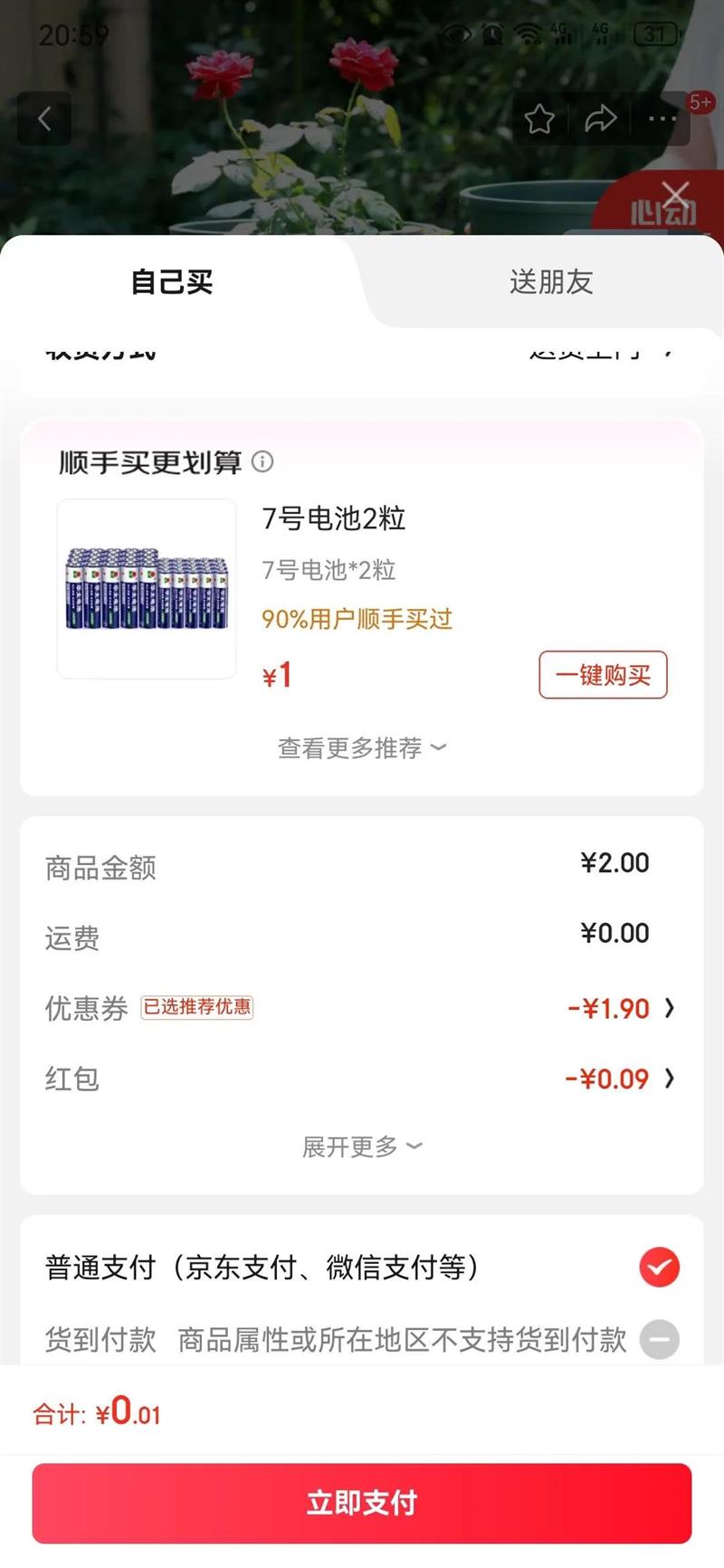
Task: Open the three-dot overflow menu
Action: [662, 119]
